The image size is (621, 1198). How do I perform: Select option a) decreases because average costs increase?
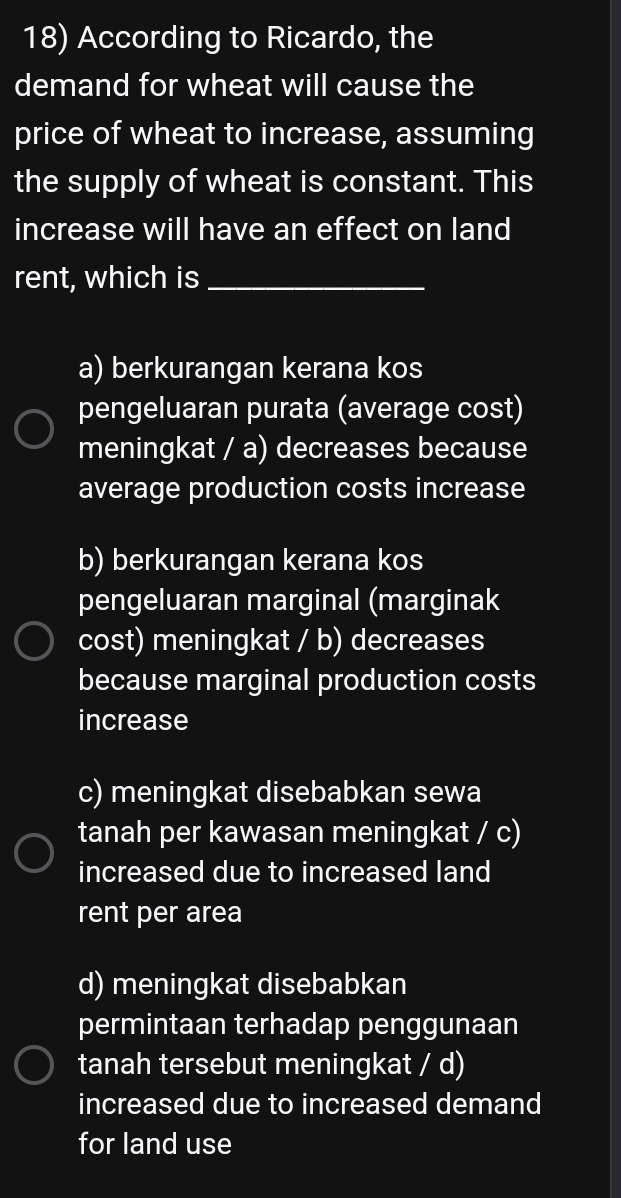coord(34,429)
